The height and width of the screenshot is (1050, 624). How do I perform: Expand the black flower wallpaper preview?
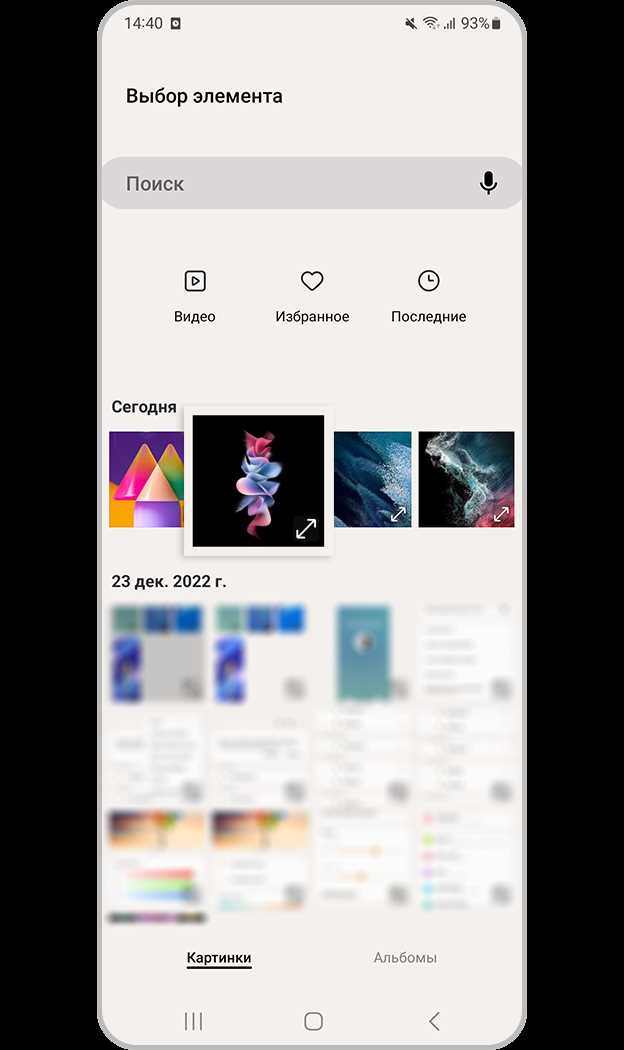tap(306, 529)
